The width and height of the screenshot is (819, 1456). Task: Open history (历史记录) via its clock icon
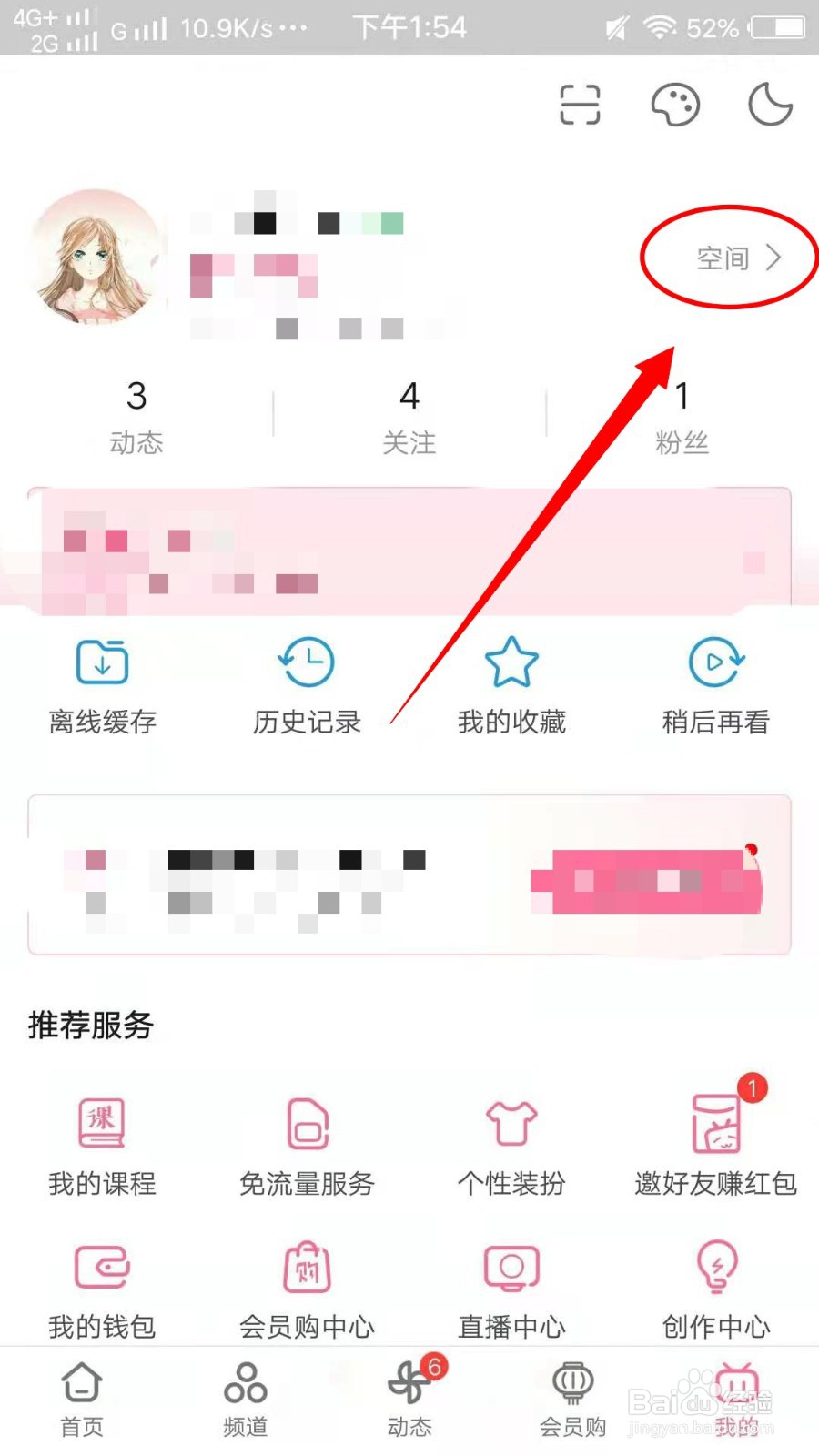click(x=306, y=662)
